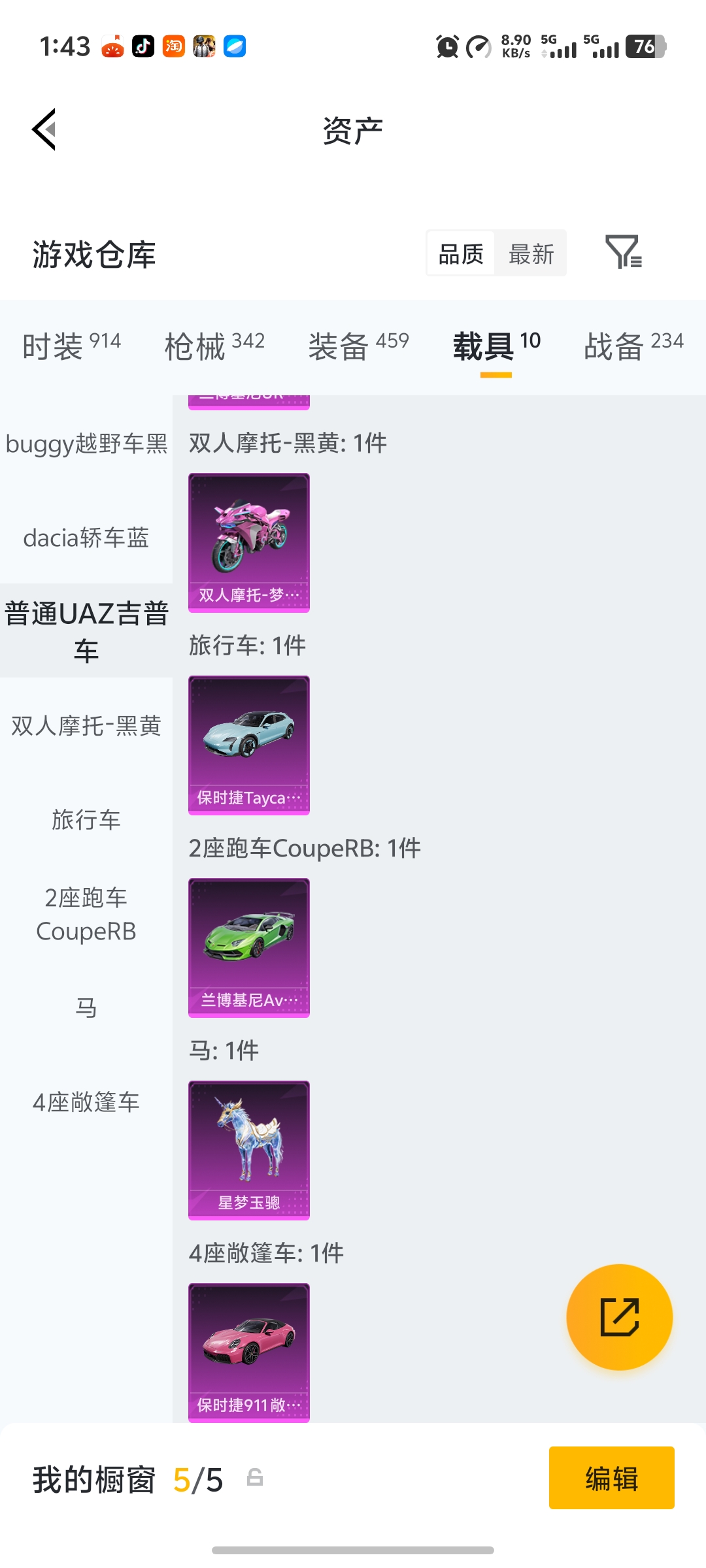Tap the 星梦玉骢 horse thumbnail
The image size is (706, 1568).
point(248,1150)
